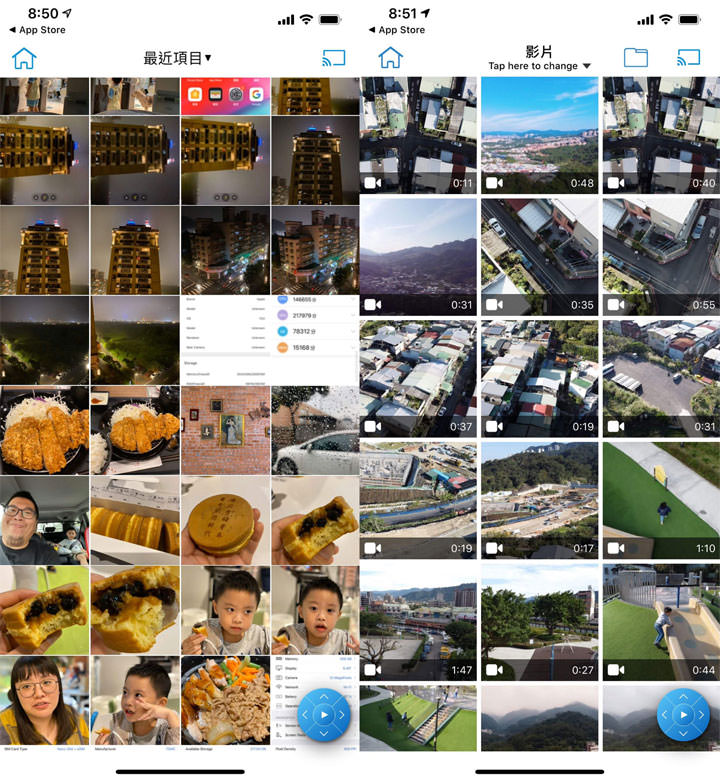Open the video lasting 1:47
Screen dimensions: 720x781
coord(417,621)
